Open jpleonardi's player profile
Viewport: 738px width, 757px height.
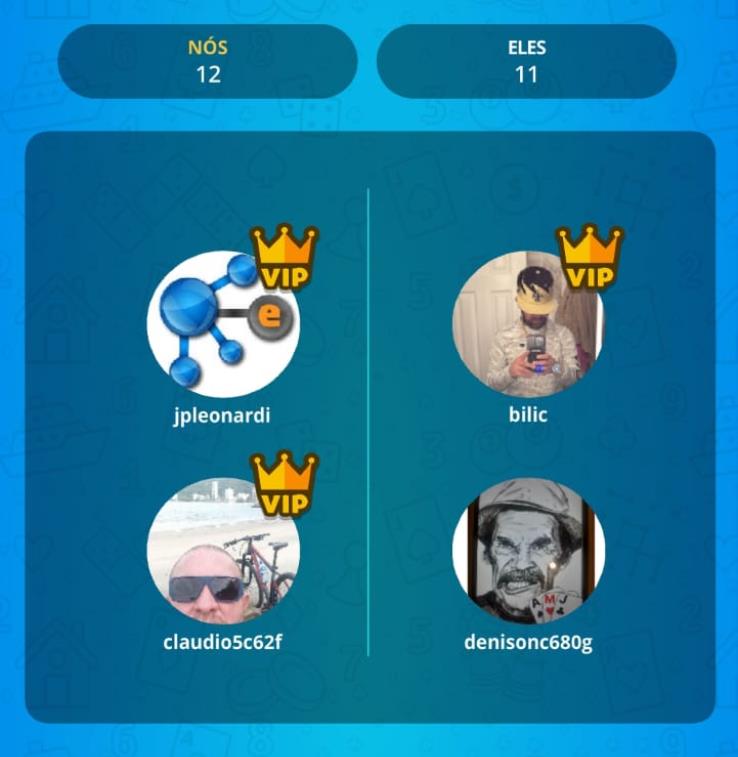(222, 324)
